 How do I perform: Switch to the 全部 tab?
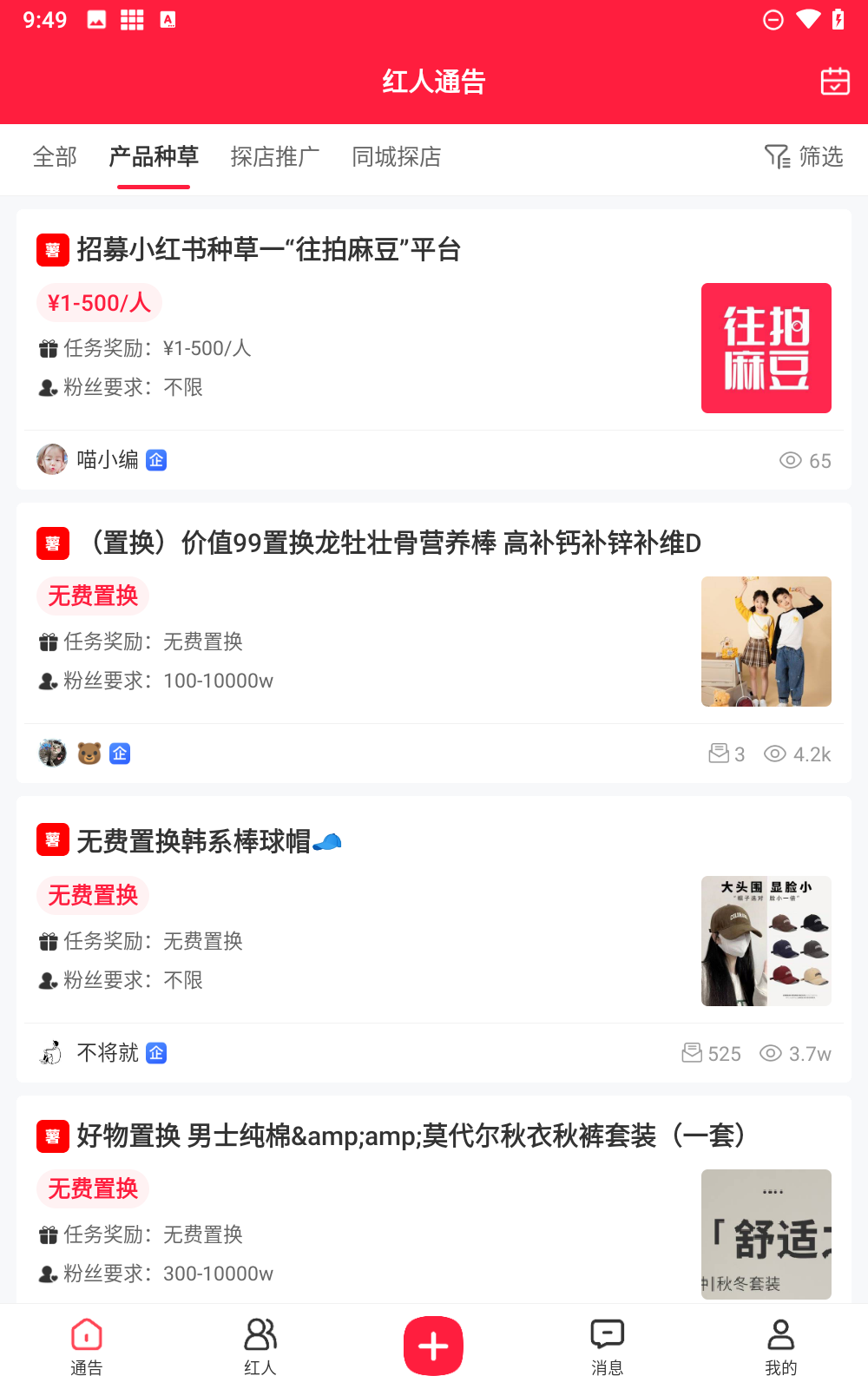click(55, 157)
